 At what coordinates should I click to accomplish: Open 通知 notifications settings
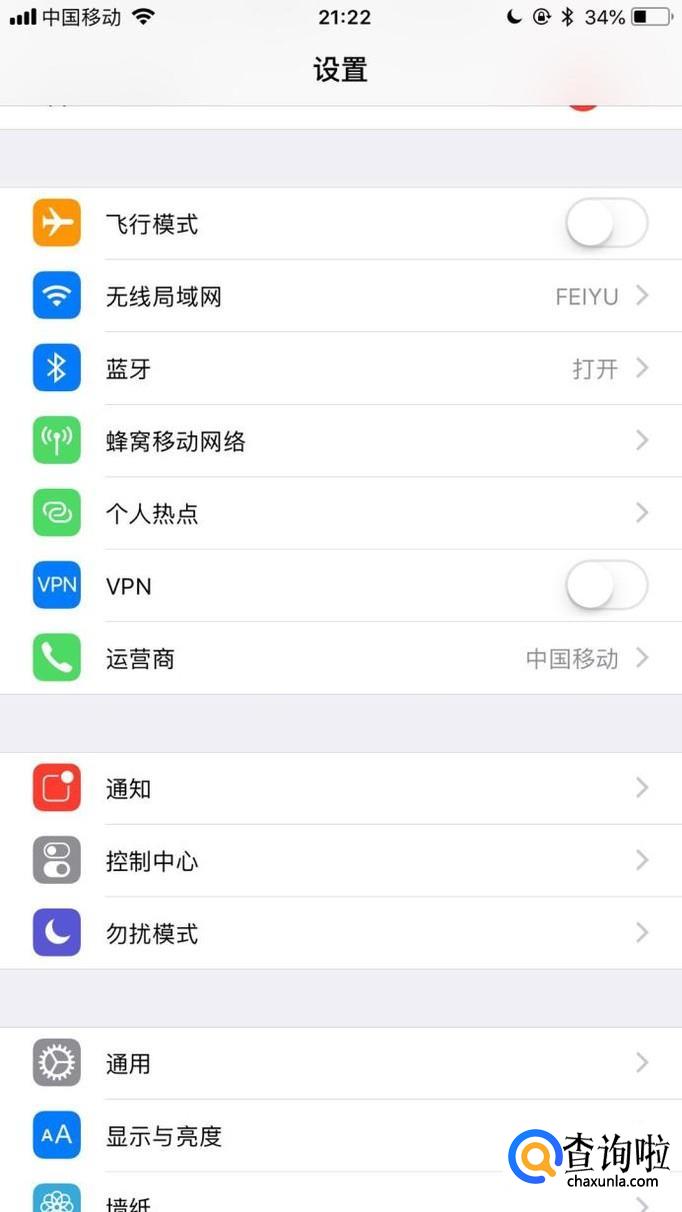[x=340, y=789]
